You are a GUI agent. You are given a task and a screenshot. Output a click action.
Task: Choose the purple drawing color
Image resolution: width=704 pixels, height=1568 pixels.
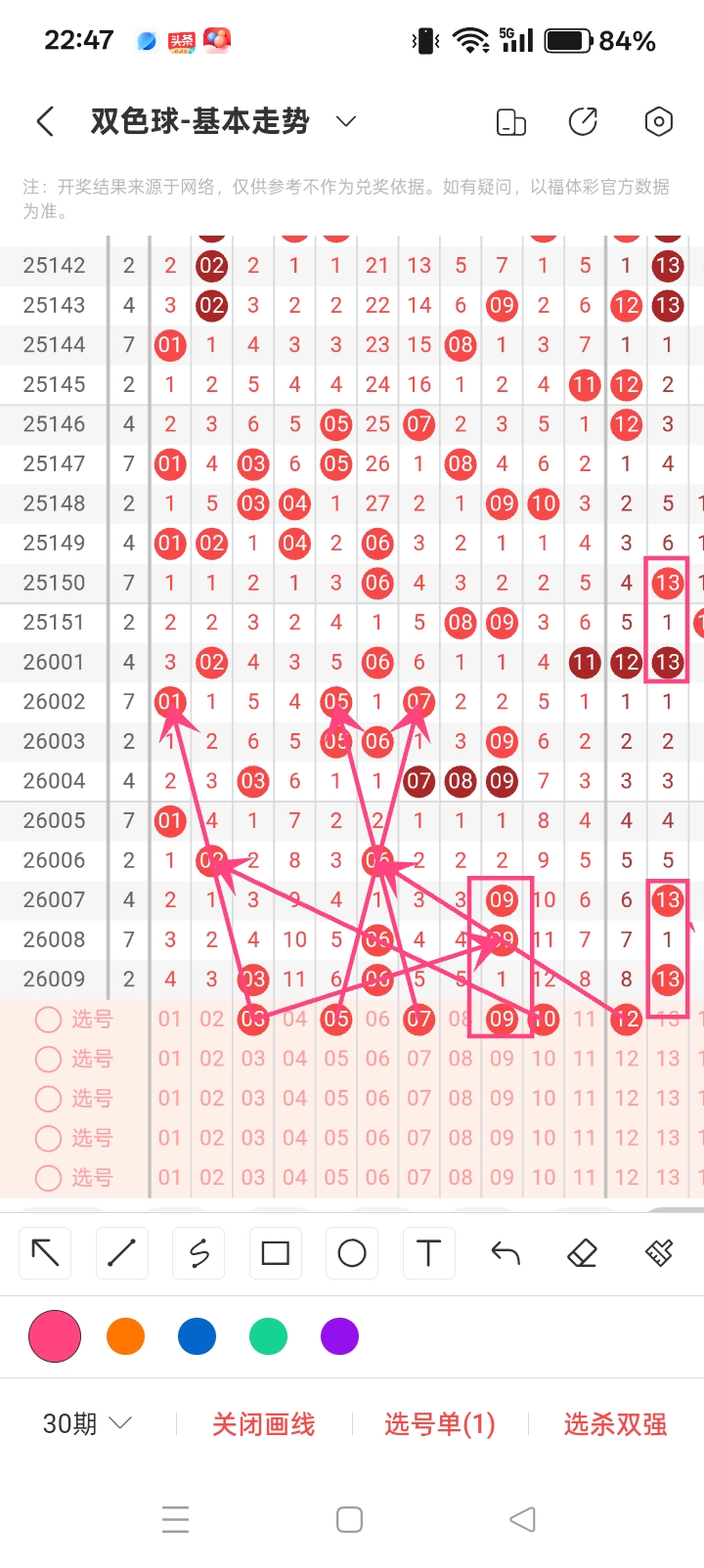[x=339, y=1336]
